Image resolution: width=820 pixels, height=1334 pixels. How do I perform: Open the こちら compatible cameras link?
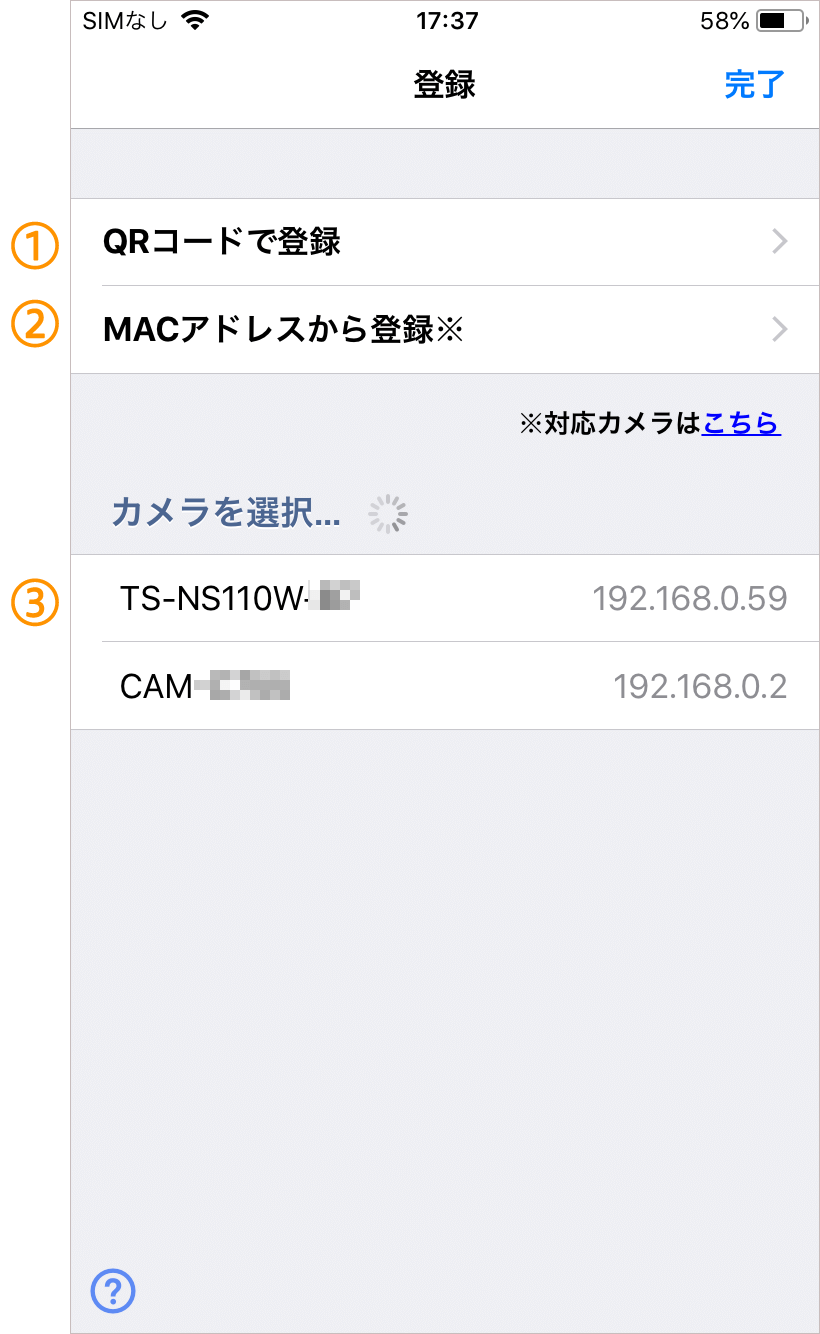click(741, 423)
